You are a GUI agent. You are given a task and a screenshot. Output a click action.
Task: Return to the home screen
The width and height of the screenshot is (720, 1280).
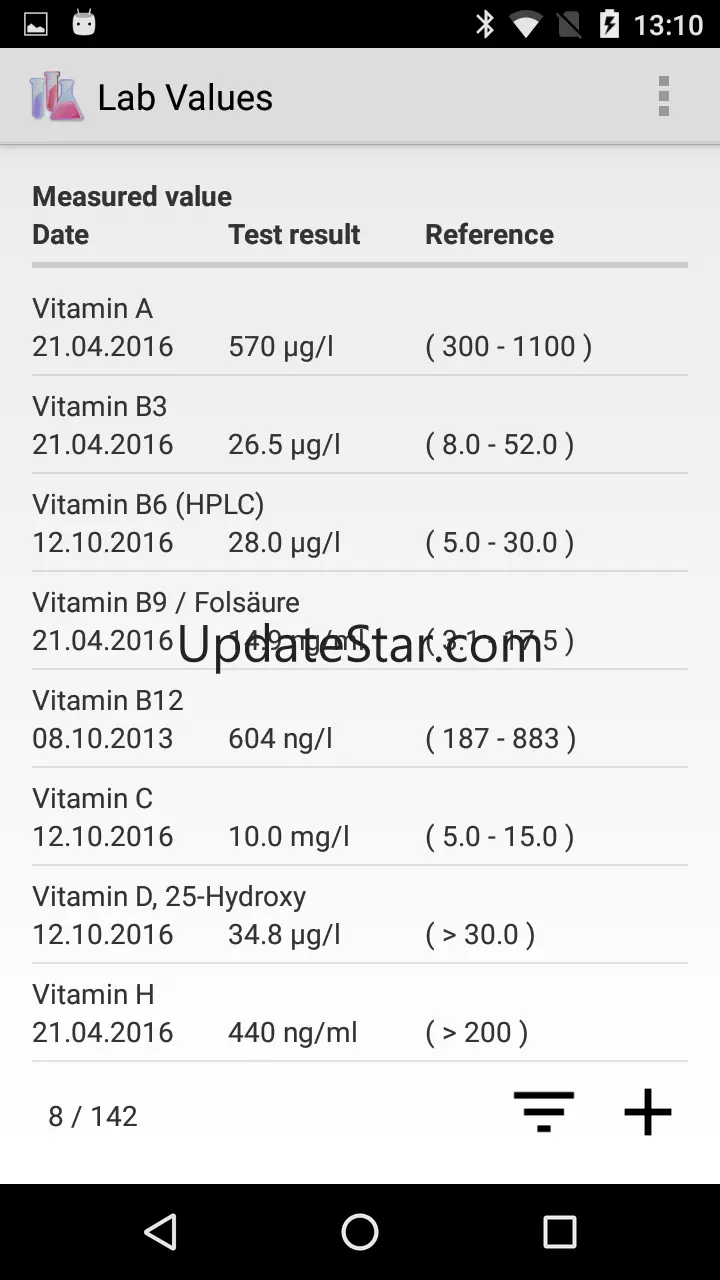360,1232
